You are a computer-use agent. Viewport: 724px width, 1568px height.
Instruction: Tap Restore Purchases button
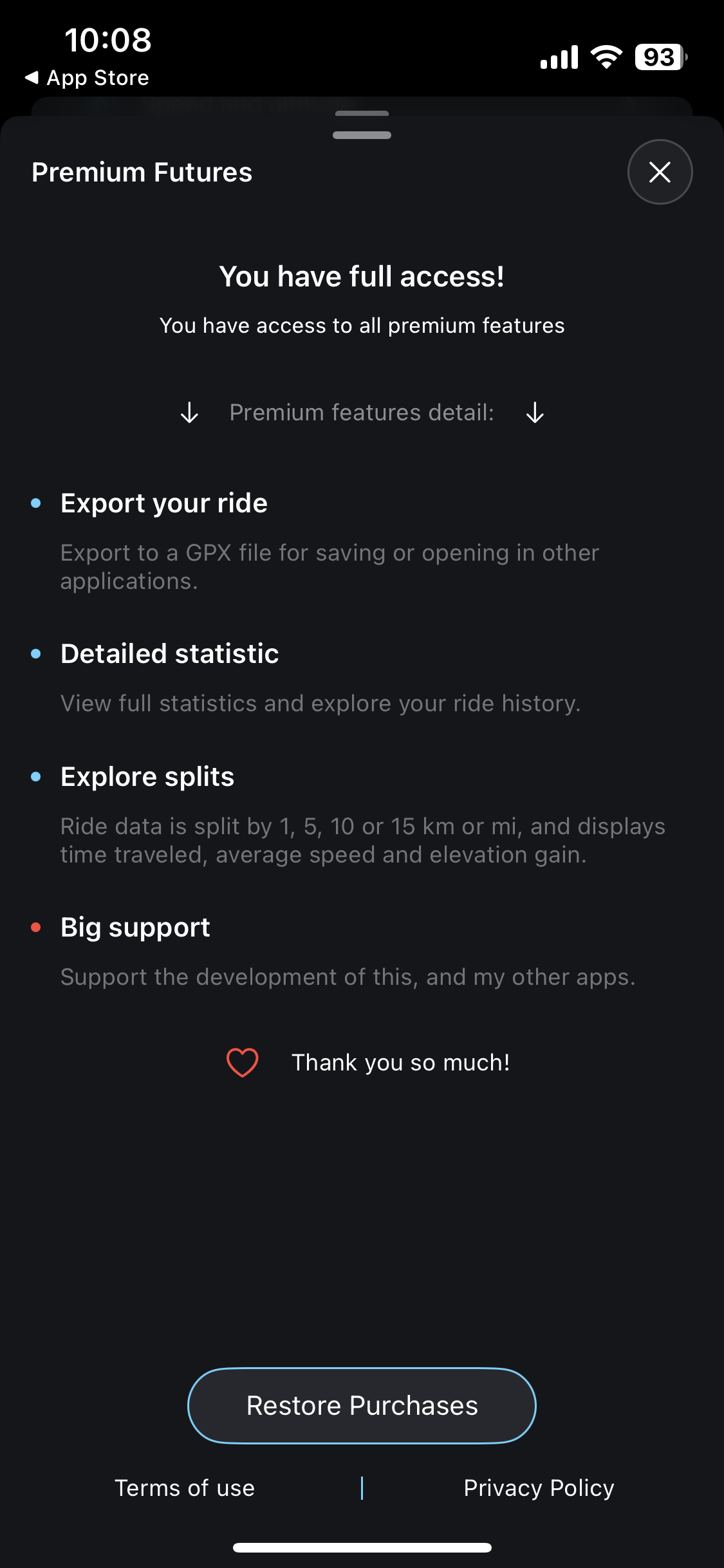coord(362,1406)
